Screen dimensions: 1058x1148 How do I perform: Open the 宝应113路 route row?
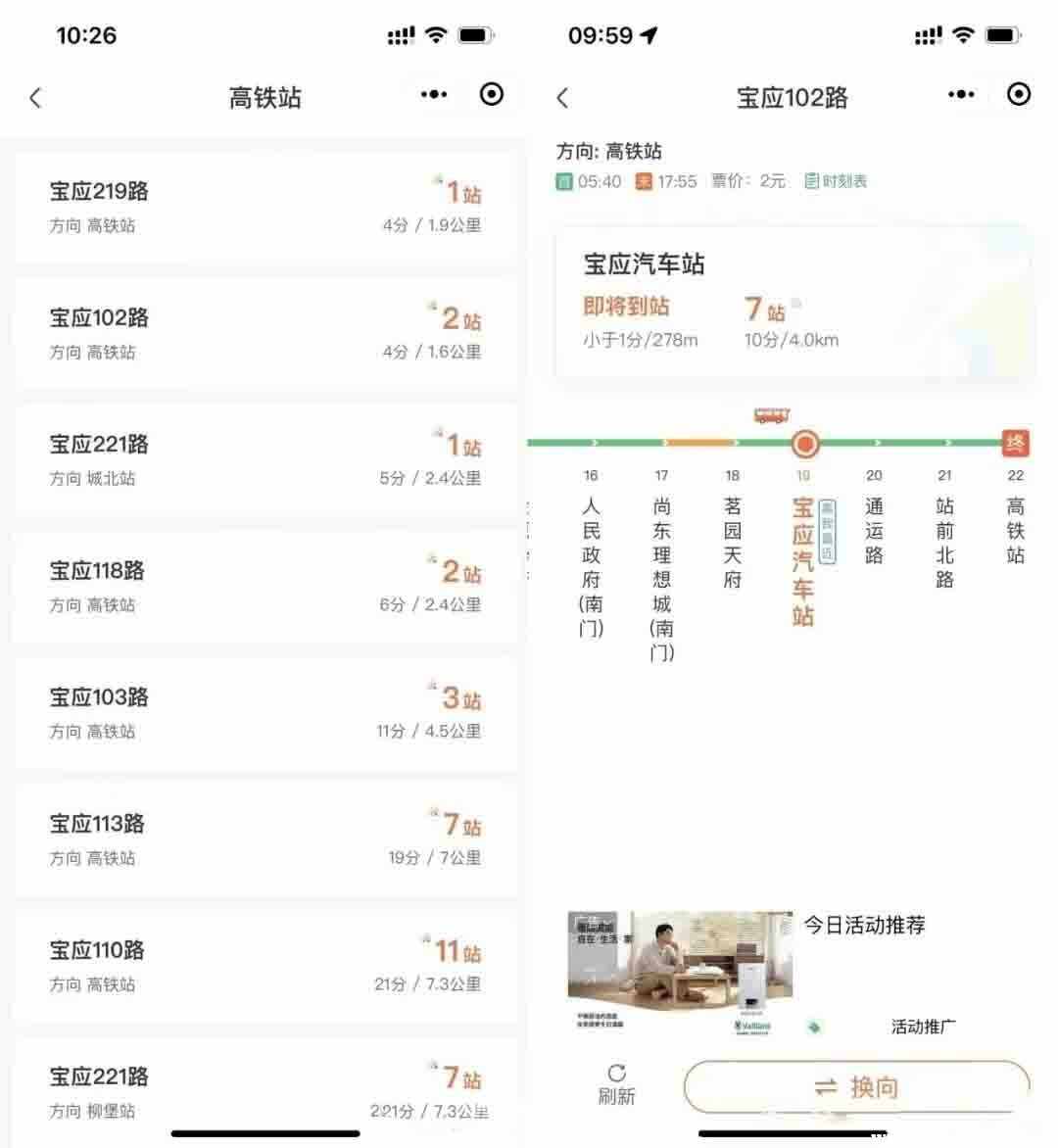(x=264, y=838)
